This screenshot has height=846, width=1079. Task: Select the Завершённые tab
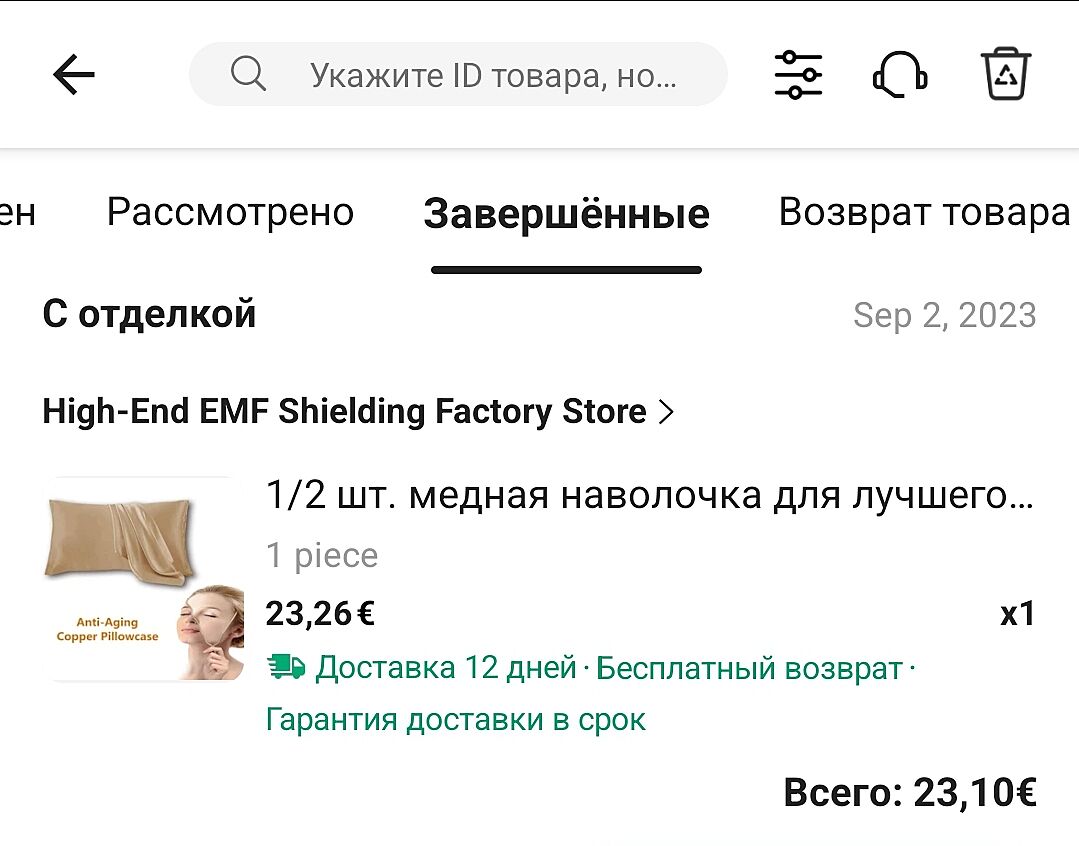tap(566, 214)
